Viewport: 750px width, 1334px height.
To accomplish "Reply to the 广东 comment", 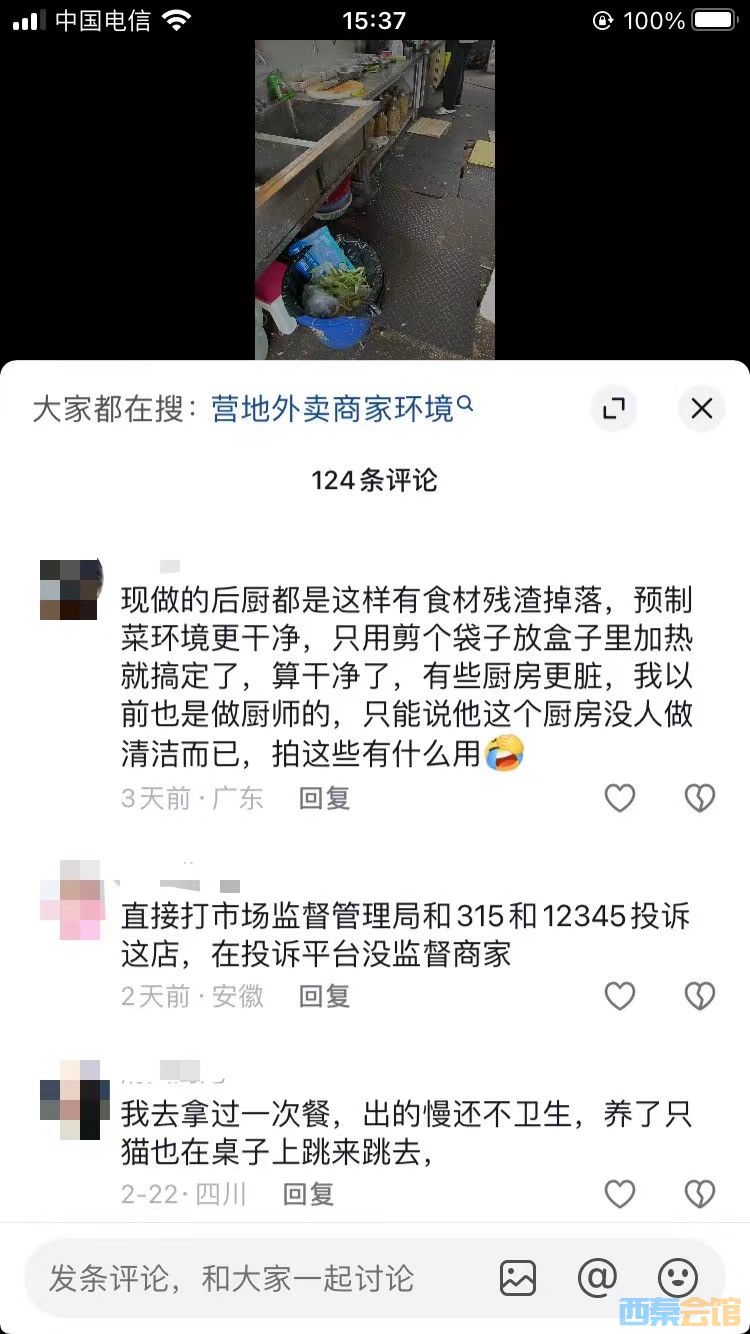I will click(x=324, y=798).
